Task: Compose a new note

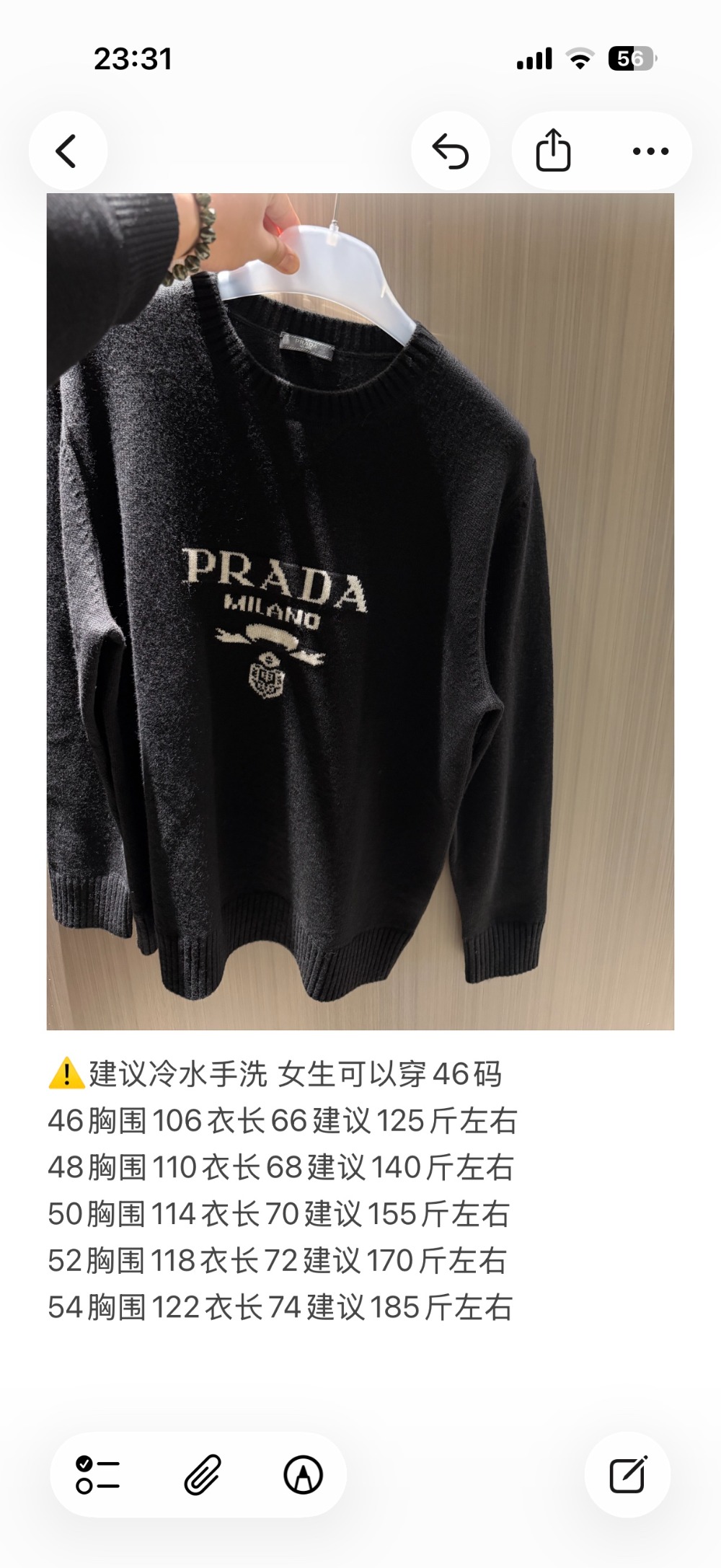Action: (x=627, y=1474)
